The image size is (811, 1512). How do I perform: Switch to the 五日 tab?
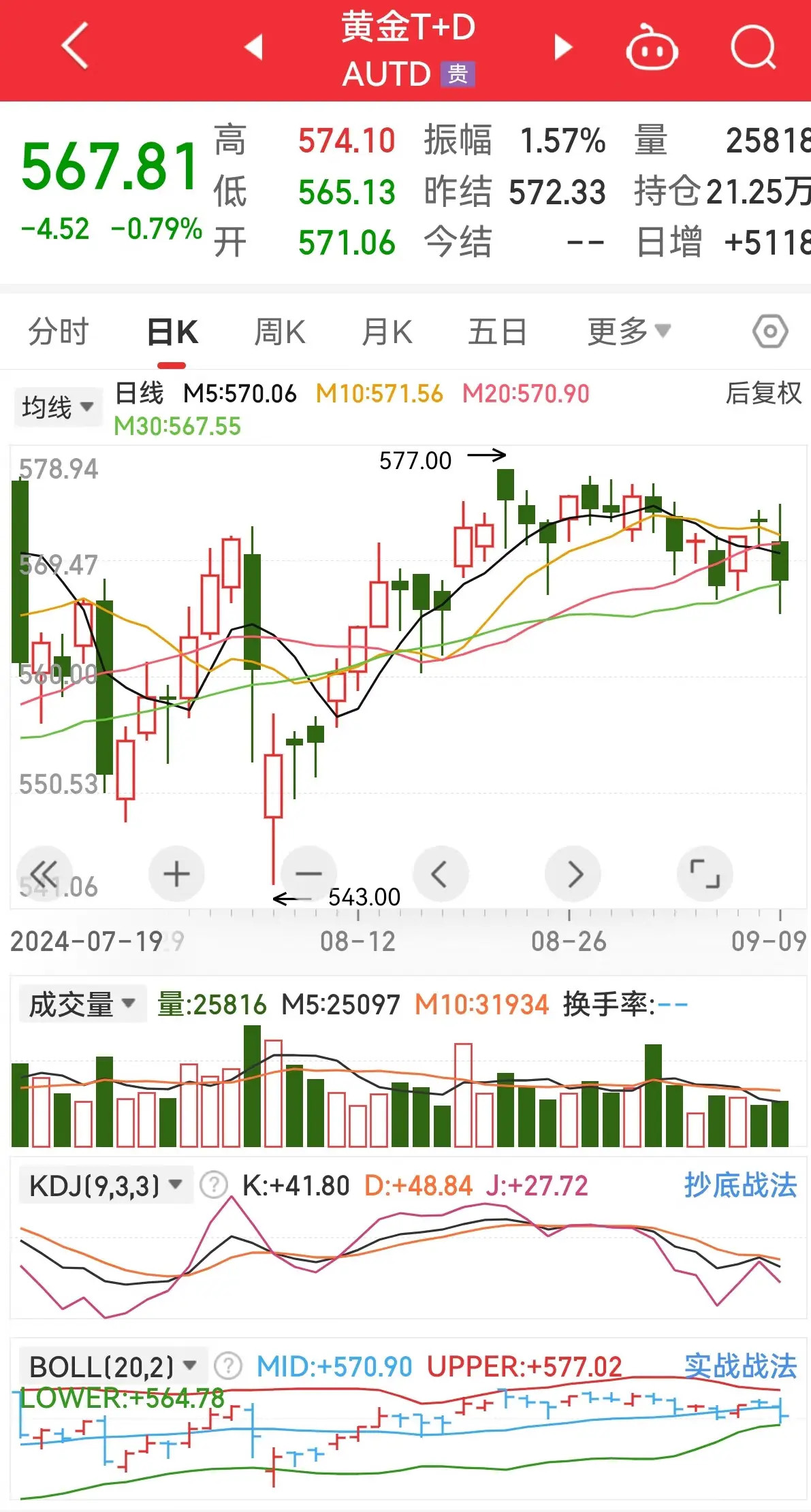pos(497,332)
